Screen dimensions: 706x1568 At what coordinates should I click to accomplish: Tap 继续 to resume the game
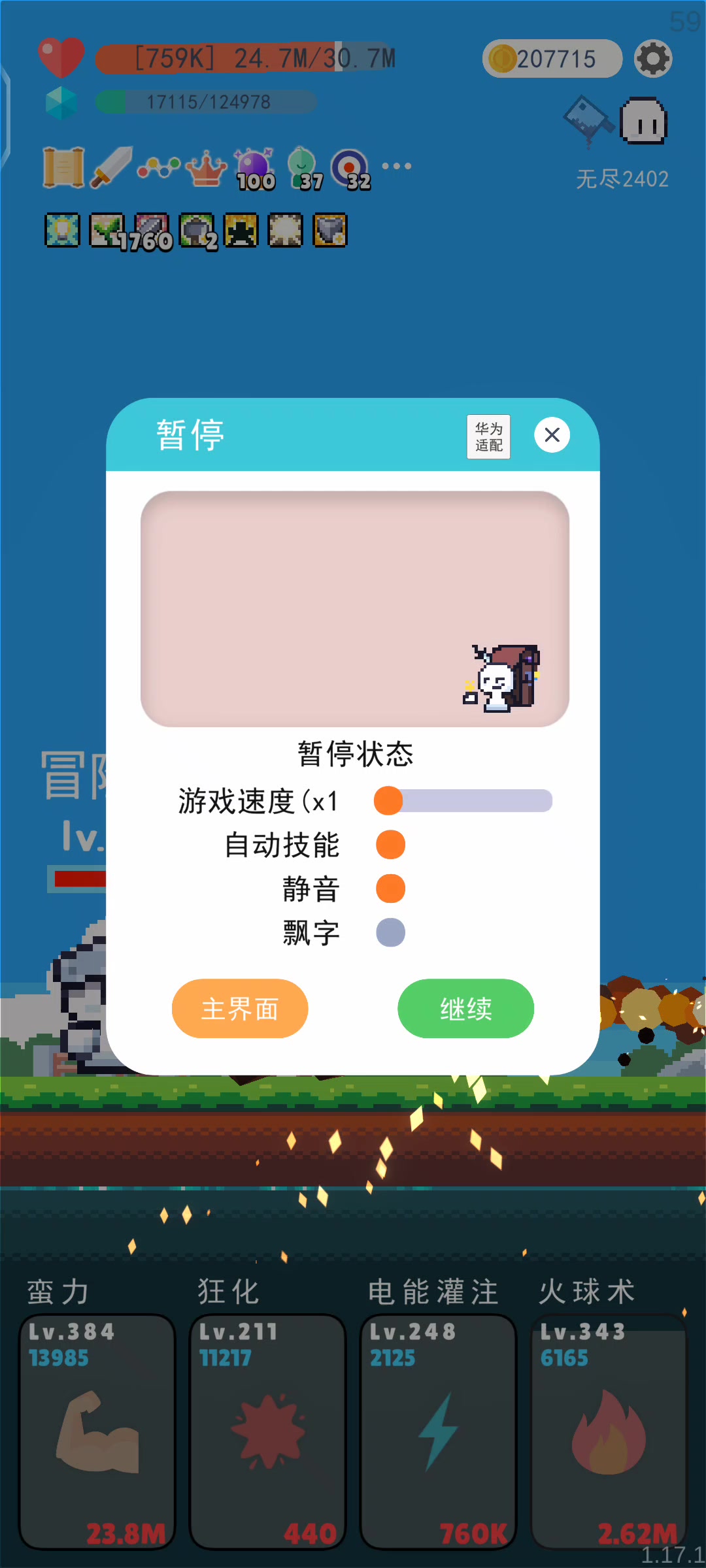(x=466, y=1008)
